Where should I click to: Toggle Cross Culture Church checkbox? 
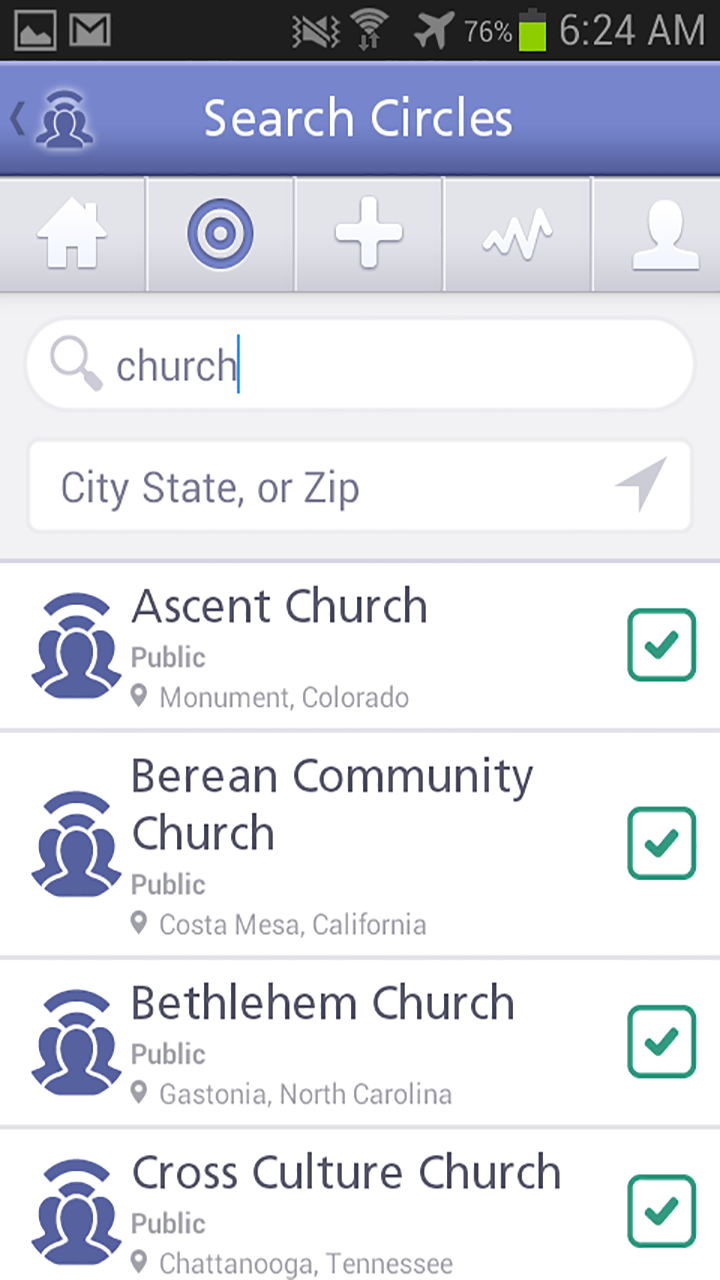click(x=661, y=1210)
